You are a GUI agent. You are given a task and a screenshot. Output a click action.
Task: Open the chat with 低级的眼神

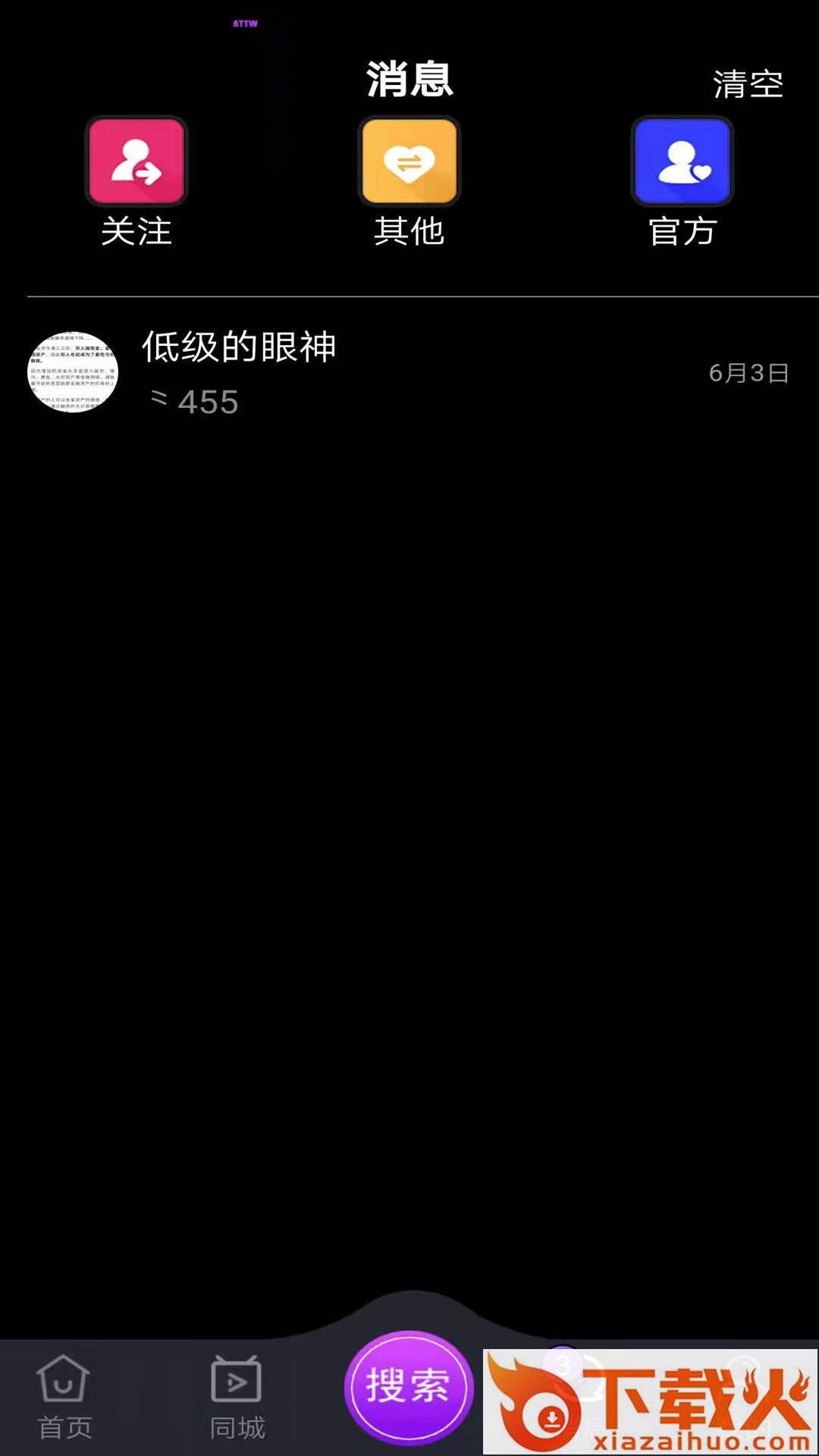pos(409,372)
